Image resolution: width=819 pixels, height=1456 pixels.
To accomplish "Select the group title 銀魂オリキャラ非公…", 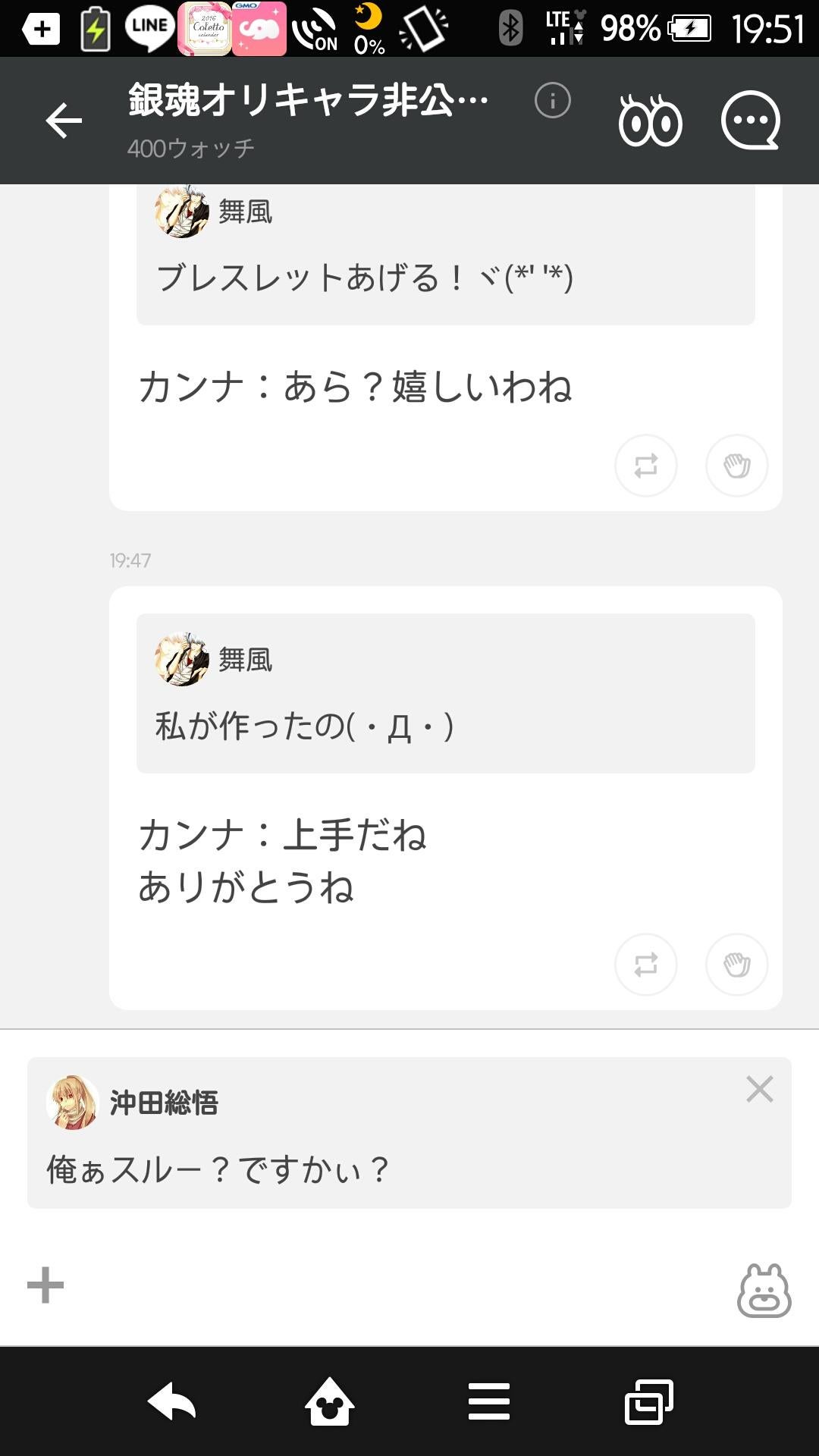I will [303, 99].
